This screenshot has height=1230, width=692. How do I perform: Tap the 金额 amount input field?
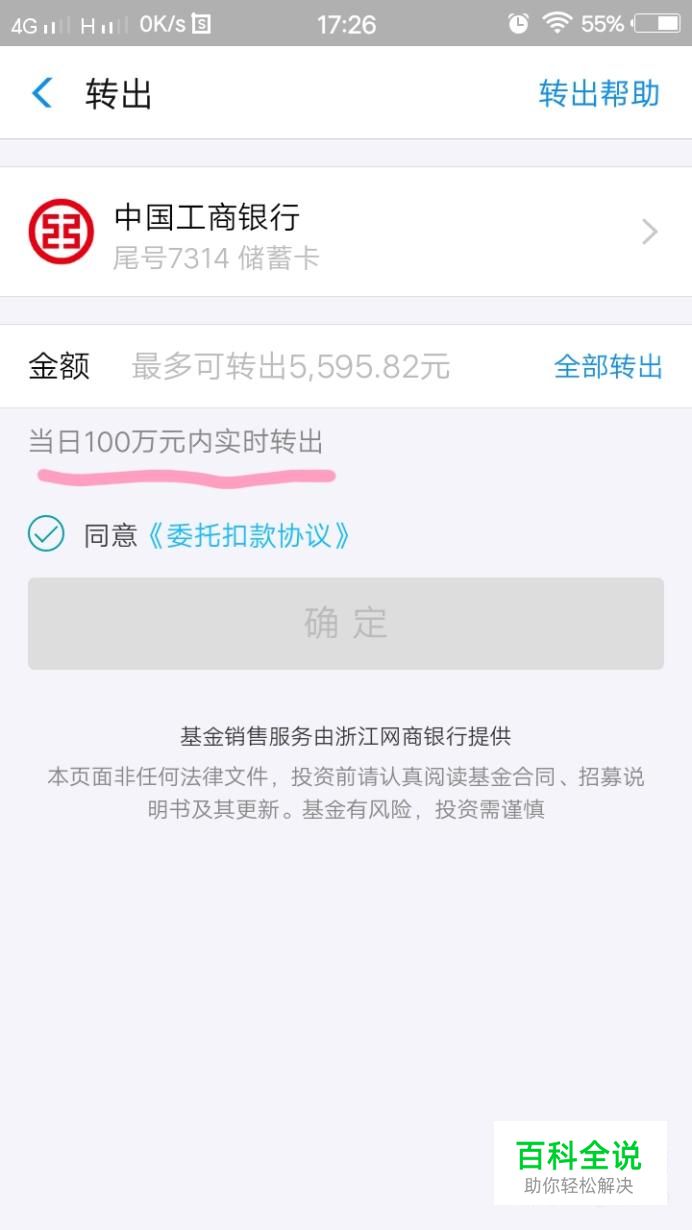click(x=291, y=367)
